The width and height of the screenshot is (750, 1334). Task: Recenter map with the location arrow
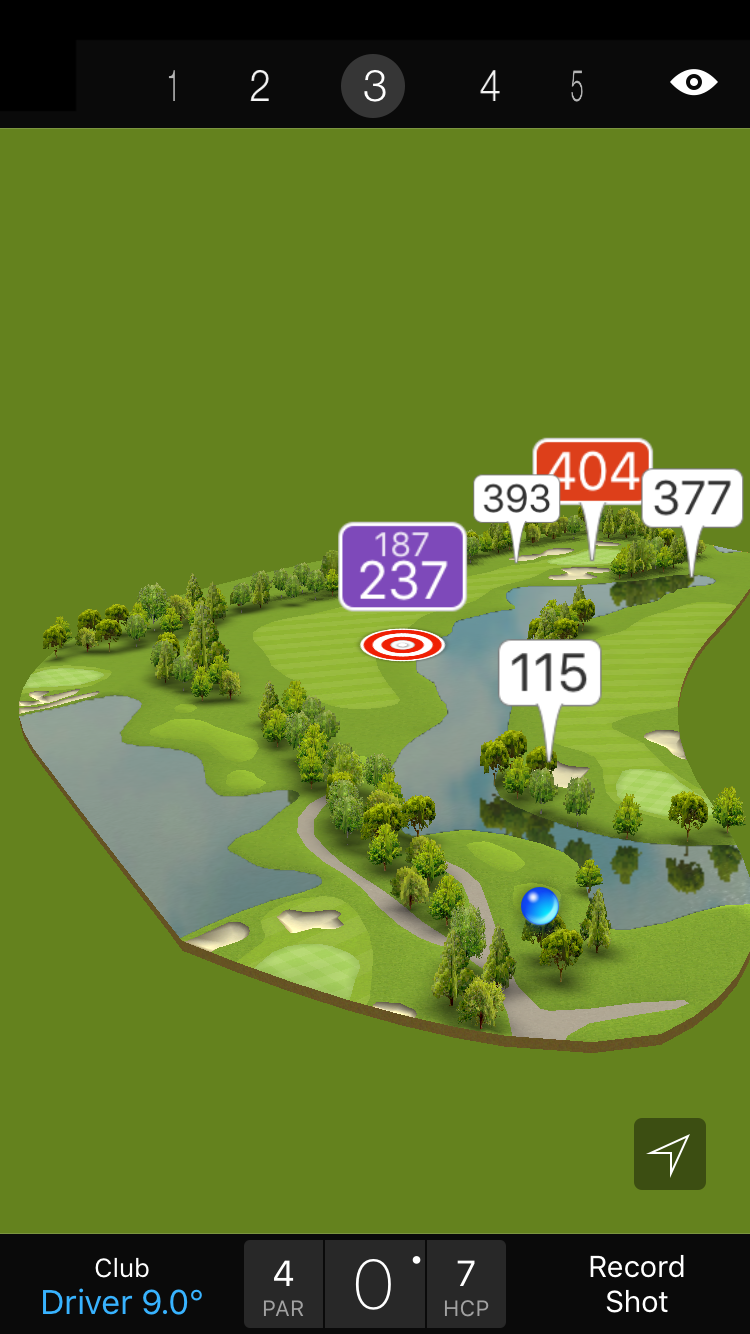pos(669,1154)
